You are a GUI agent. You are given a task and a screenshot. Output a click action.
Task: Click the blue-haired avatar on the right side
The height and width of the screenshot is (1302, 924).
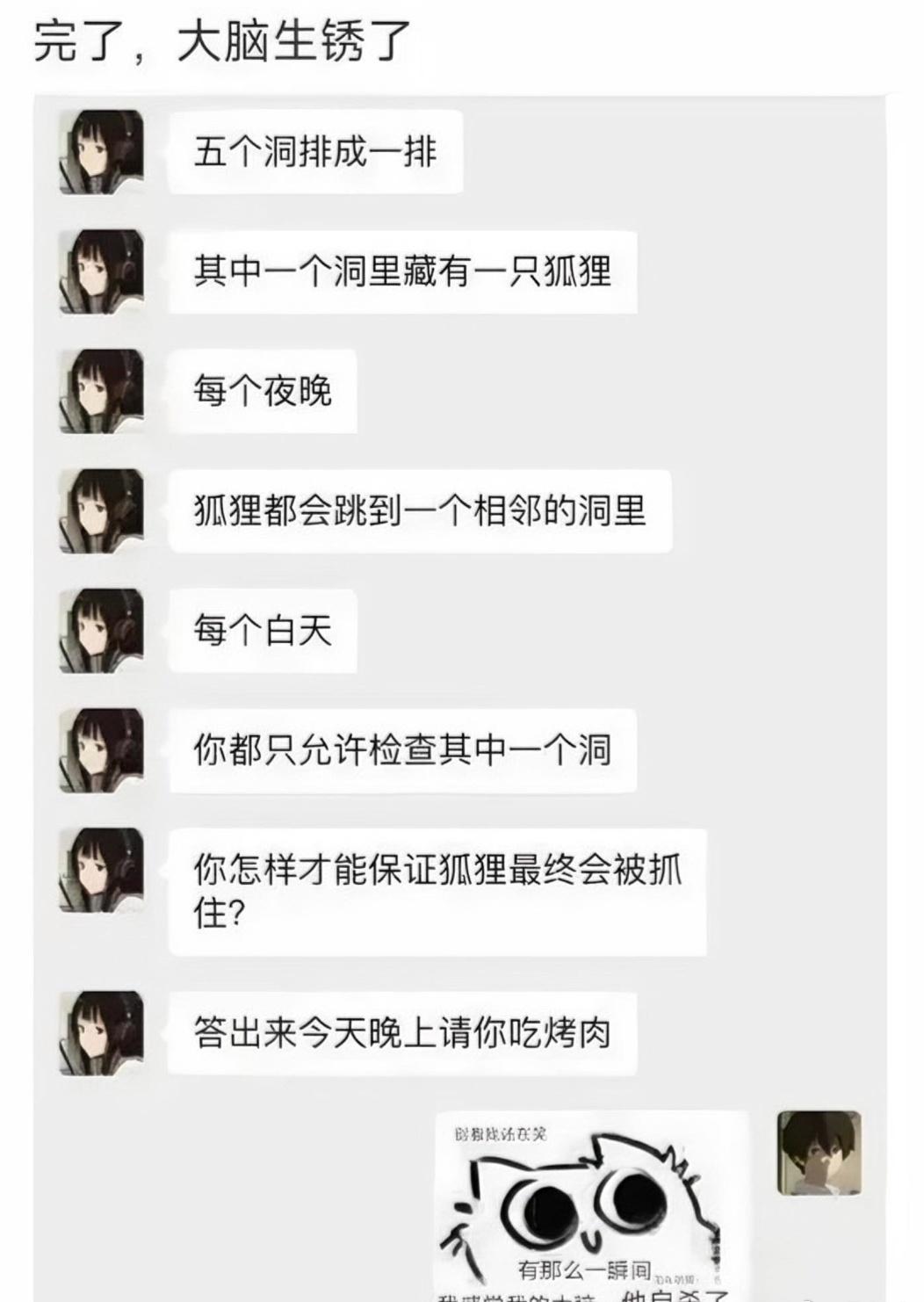pos(818,1155)
